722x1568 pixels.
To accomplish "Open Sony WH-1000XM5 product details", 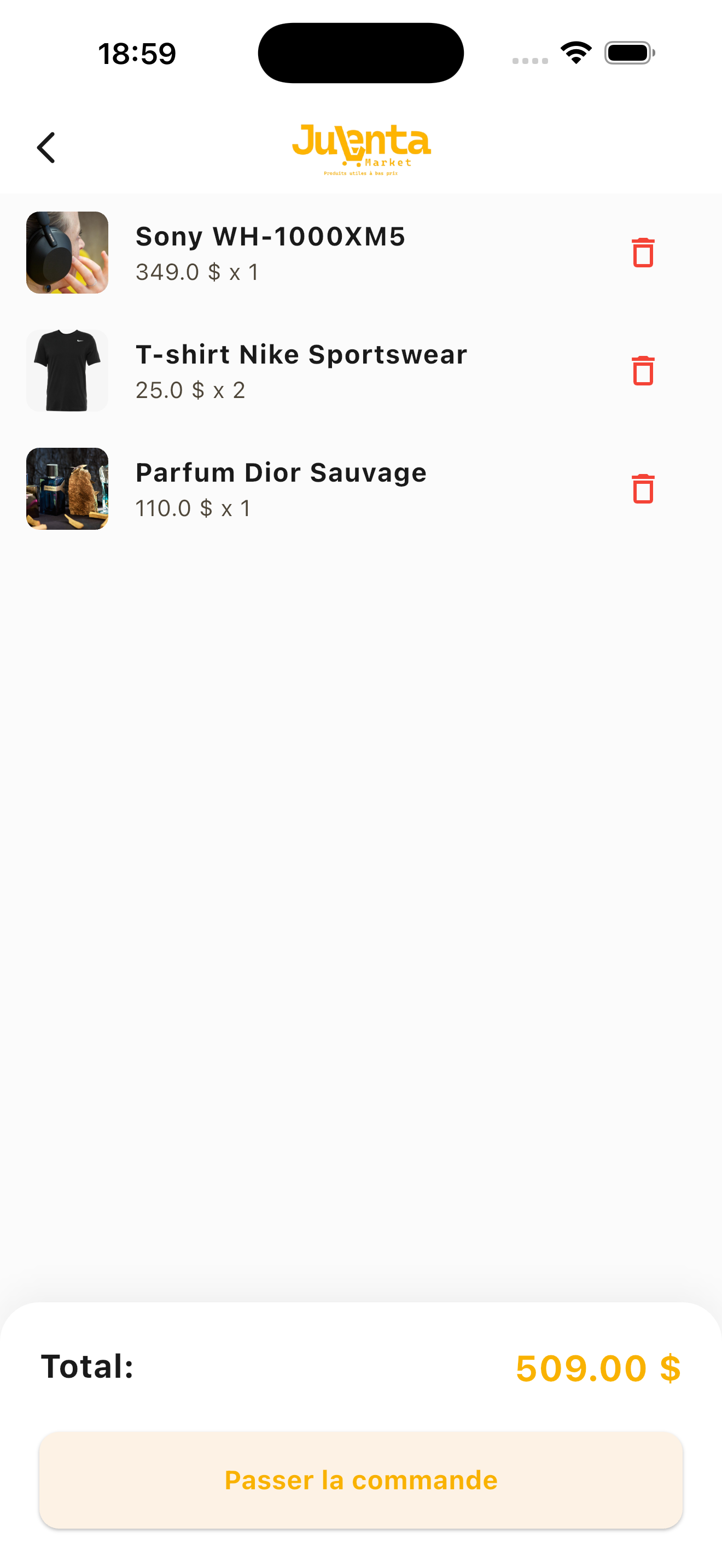I will click(x=270, y=236).
